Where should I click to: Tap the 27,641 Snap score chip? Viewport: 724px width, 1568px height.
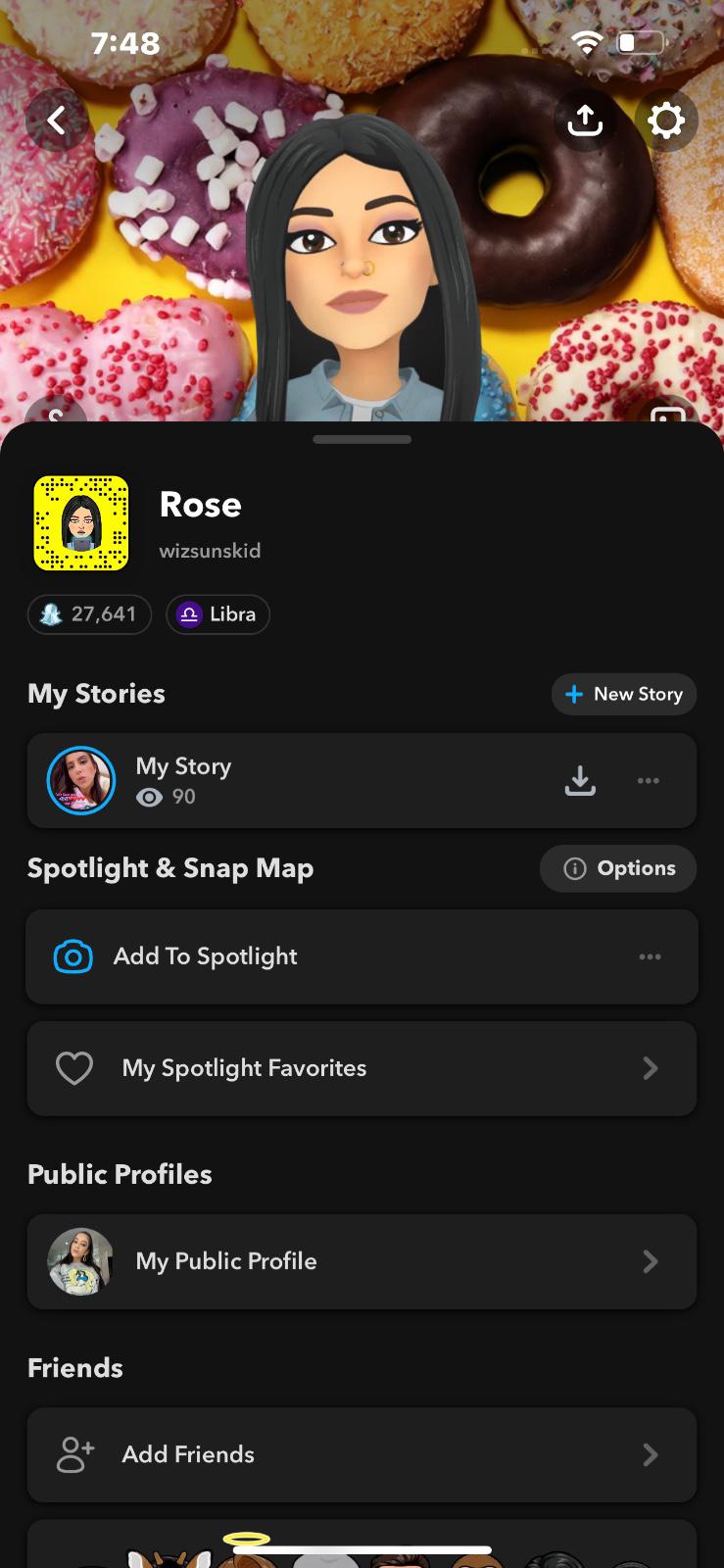(89, 614)
